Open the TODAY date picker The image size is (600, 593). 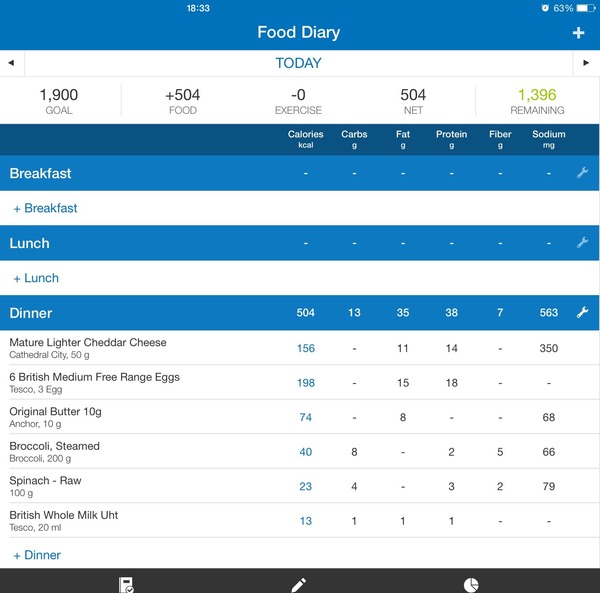pos(298,63)
